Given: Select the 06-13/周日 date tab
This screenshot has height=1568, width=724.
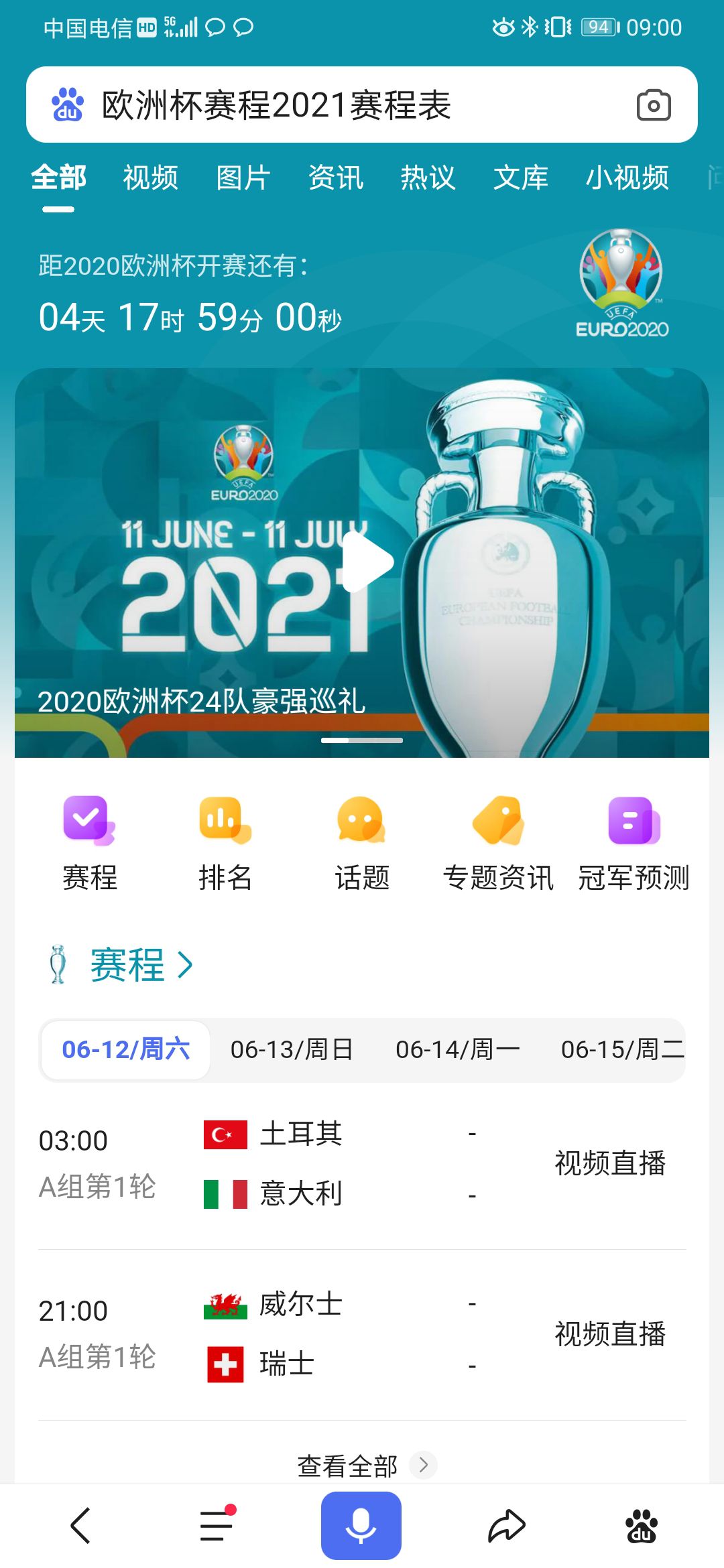Looking at the screenshot, I should click(292, 1049).
